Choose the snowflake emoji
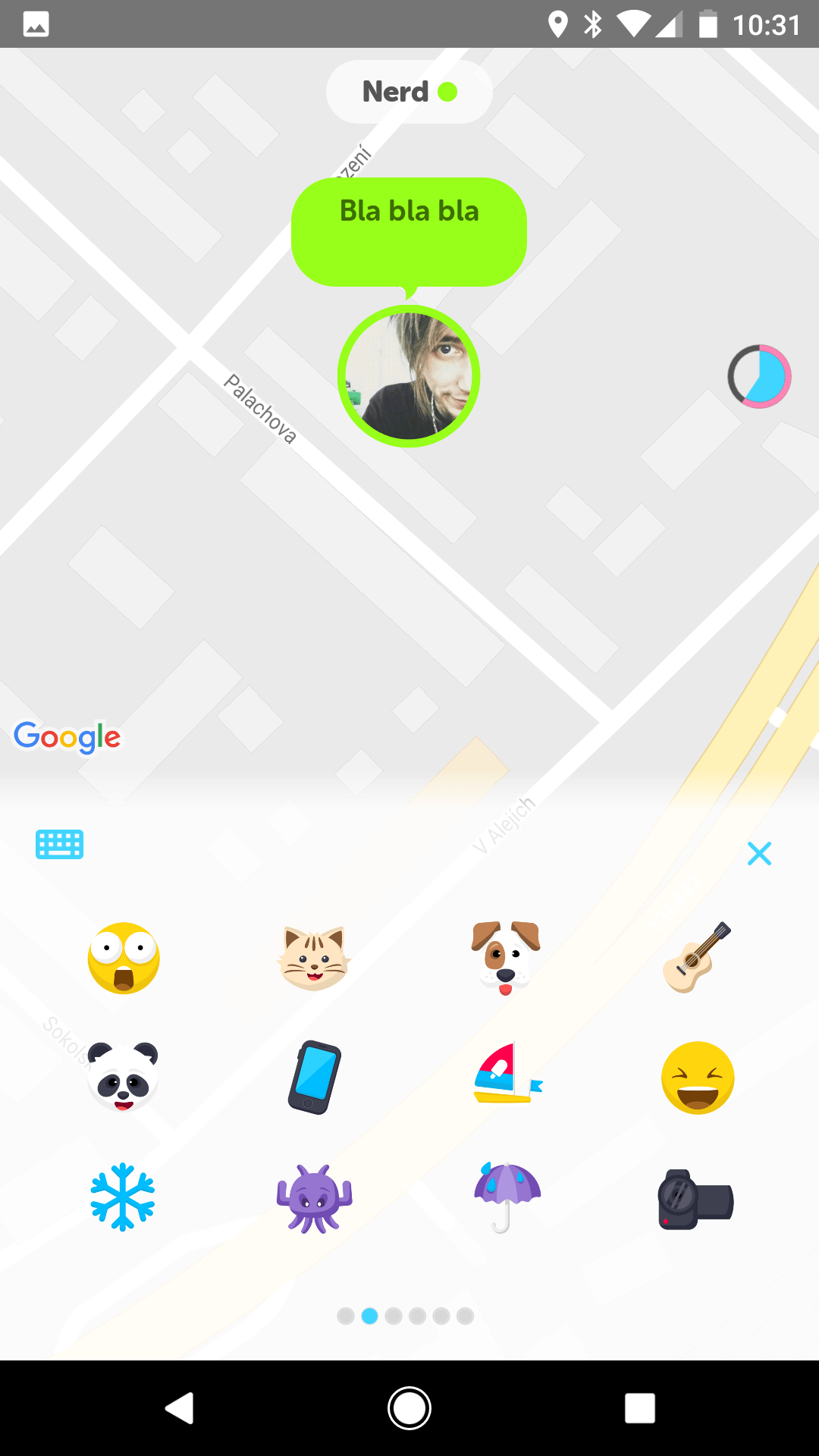The height and width of the screenshot is (1456, 819). (123, 1197)
